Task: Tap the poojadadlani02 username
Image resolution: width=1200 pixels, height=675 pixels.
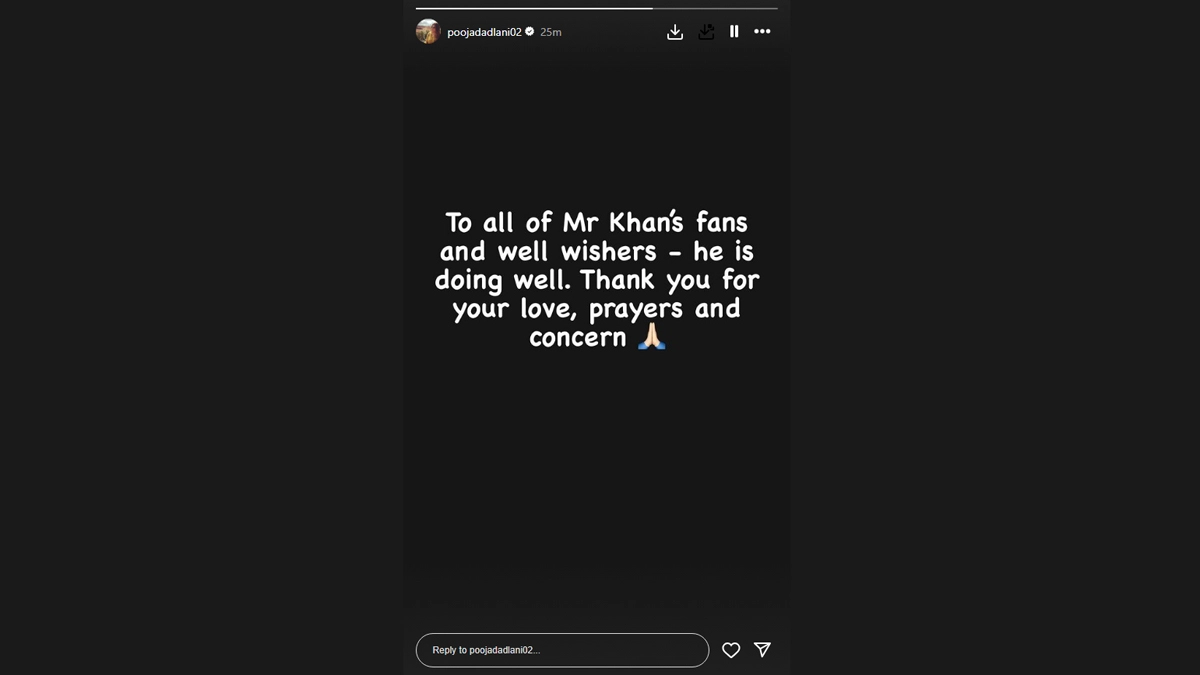Action: [x=484, y=32]
